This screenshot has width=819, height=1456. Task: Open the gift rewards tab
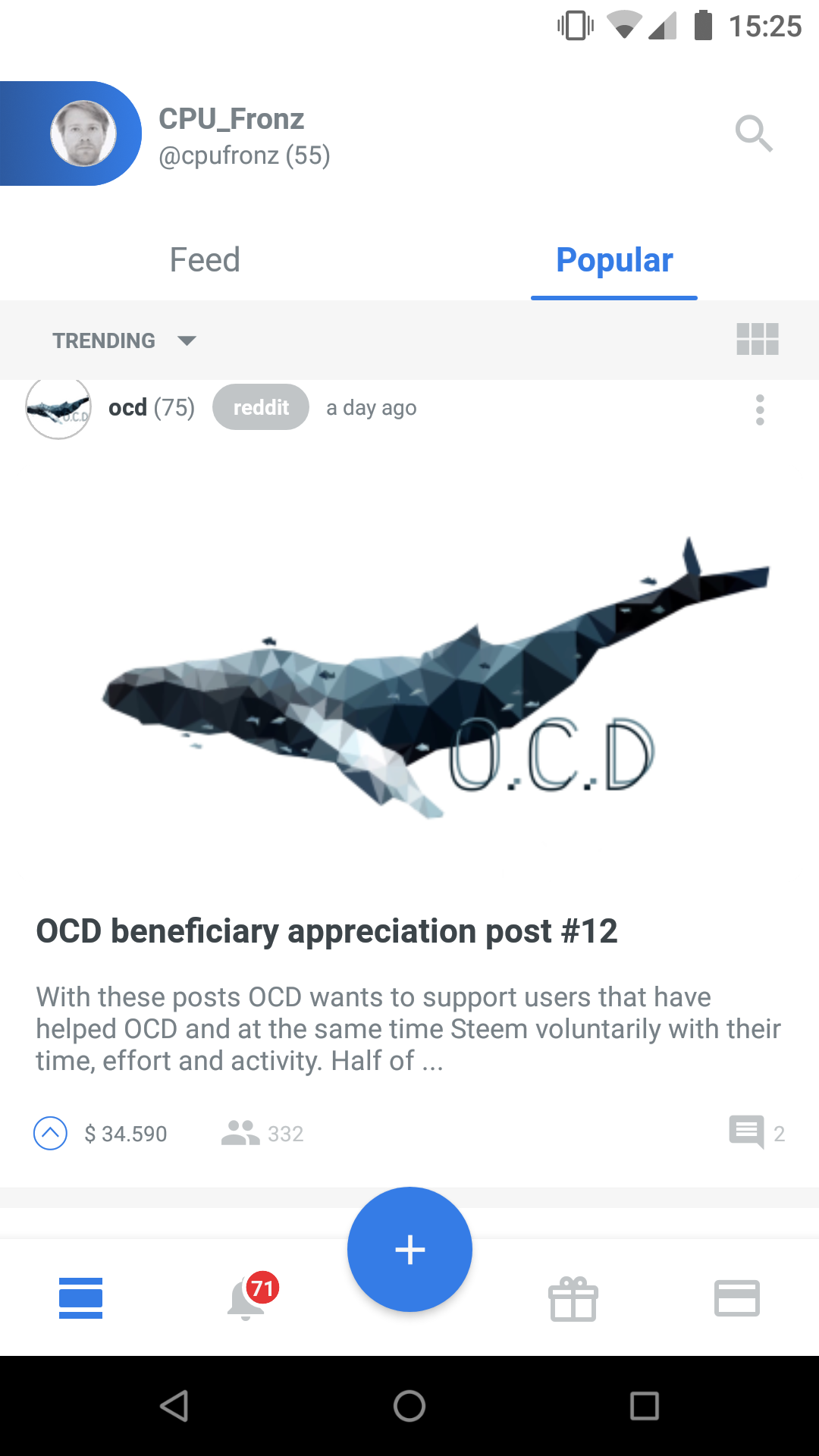573,1299
